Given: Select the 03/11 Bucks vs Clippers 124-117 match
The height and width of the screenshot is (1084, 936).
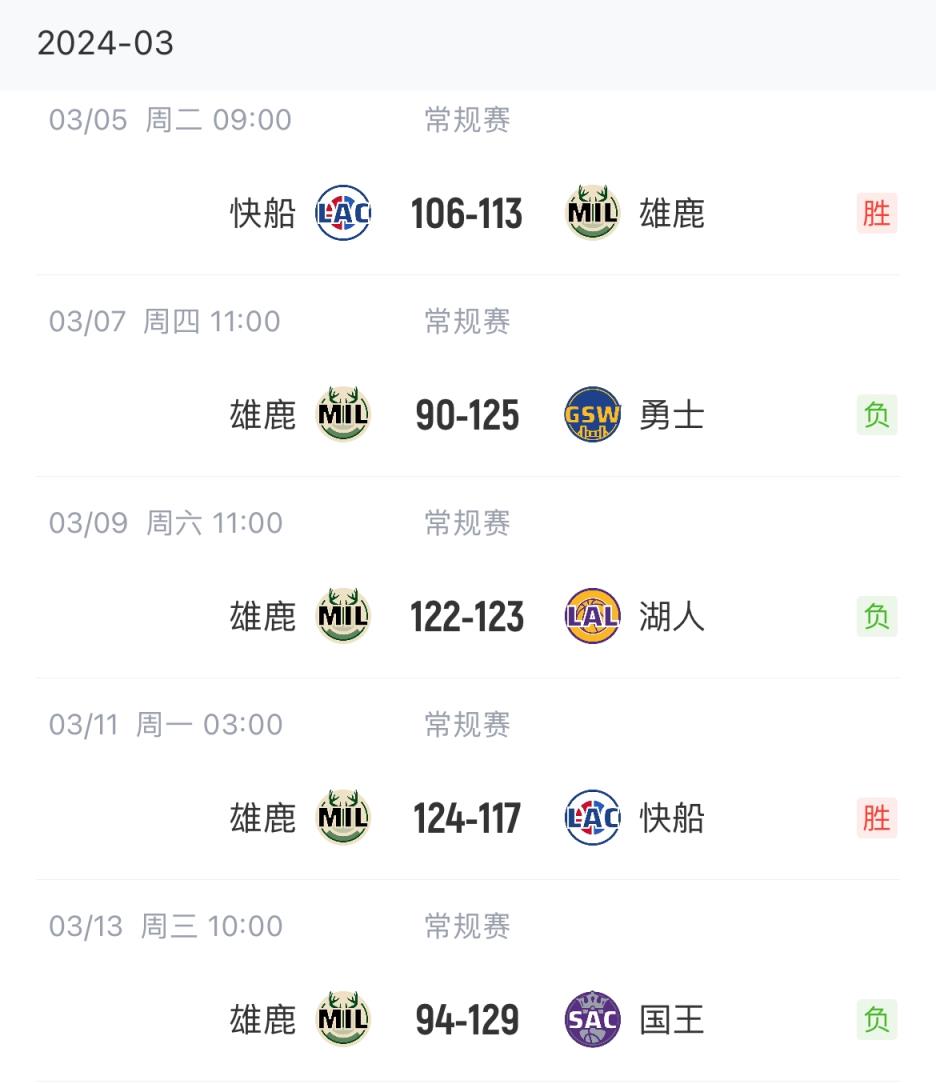Looking at the screenshot, I should point(467,818).
